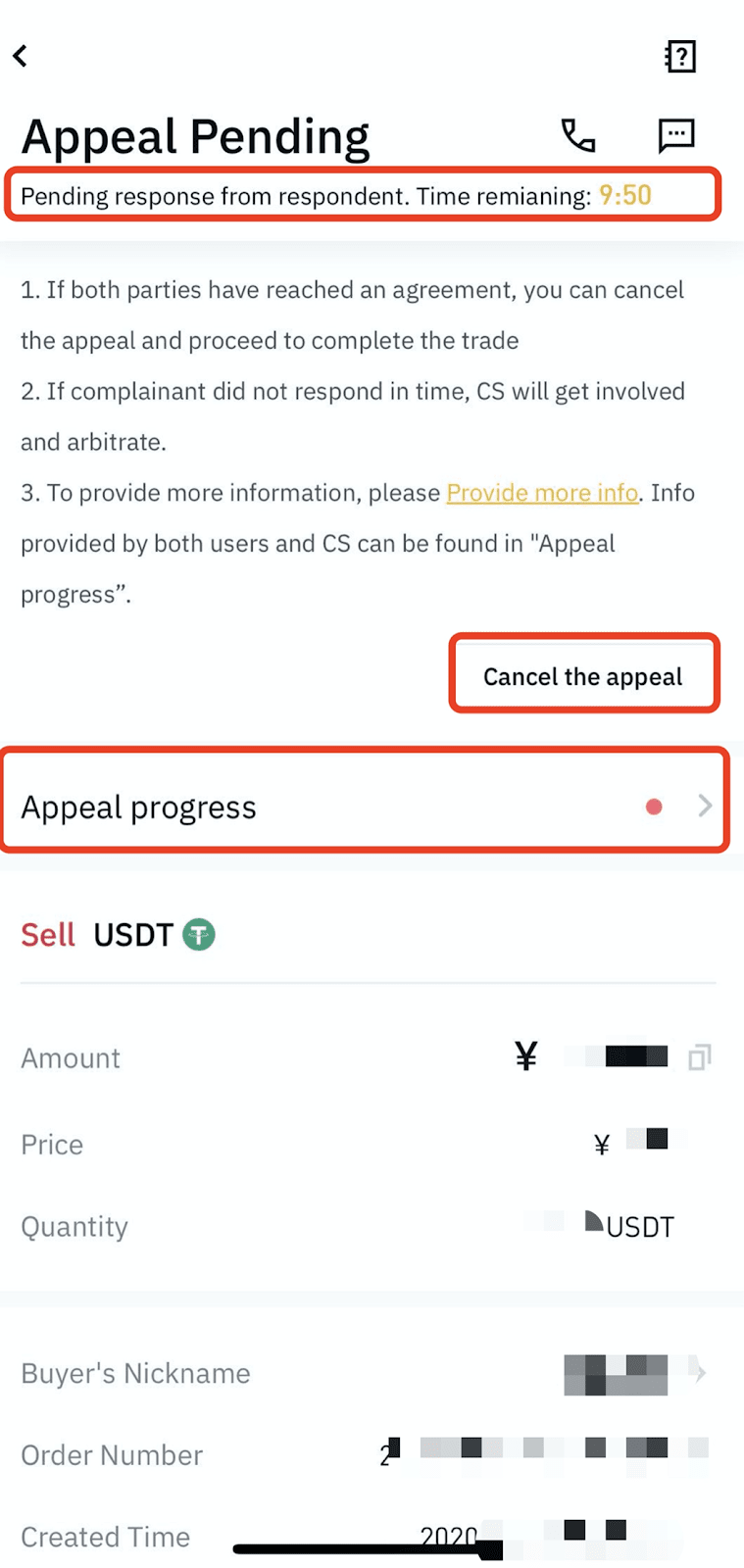Image resolution: width=744 pixels, height=1568 pixels.
Task: Open the buyer's nickname profile
Action: 635,1374
